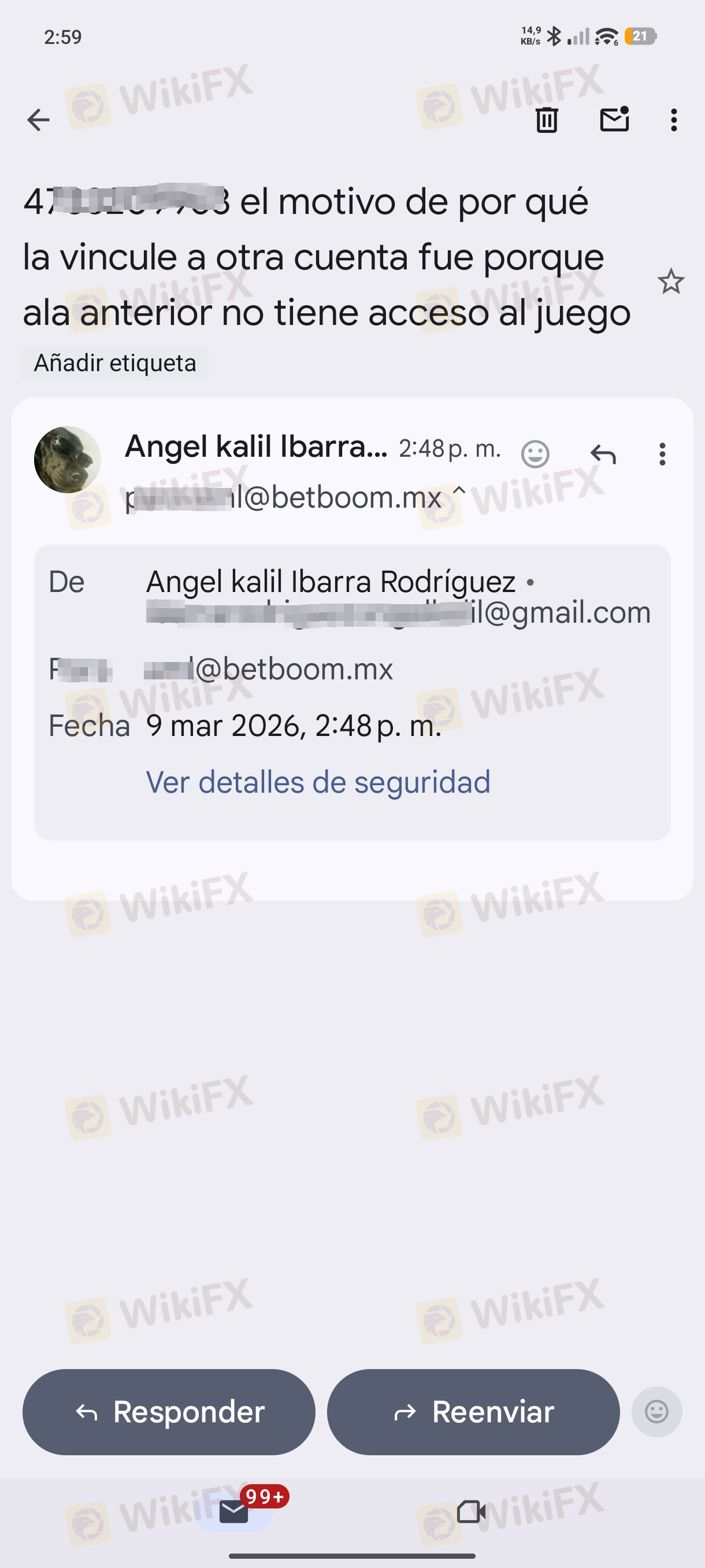Add emoji reaction next to 2:48 p. m.
This screenshot has height=1568, width=705.
[x=535, y=454]
